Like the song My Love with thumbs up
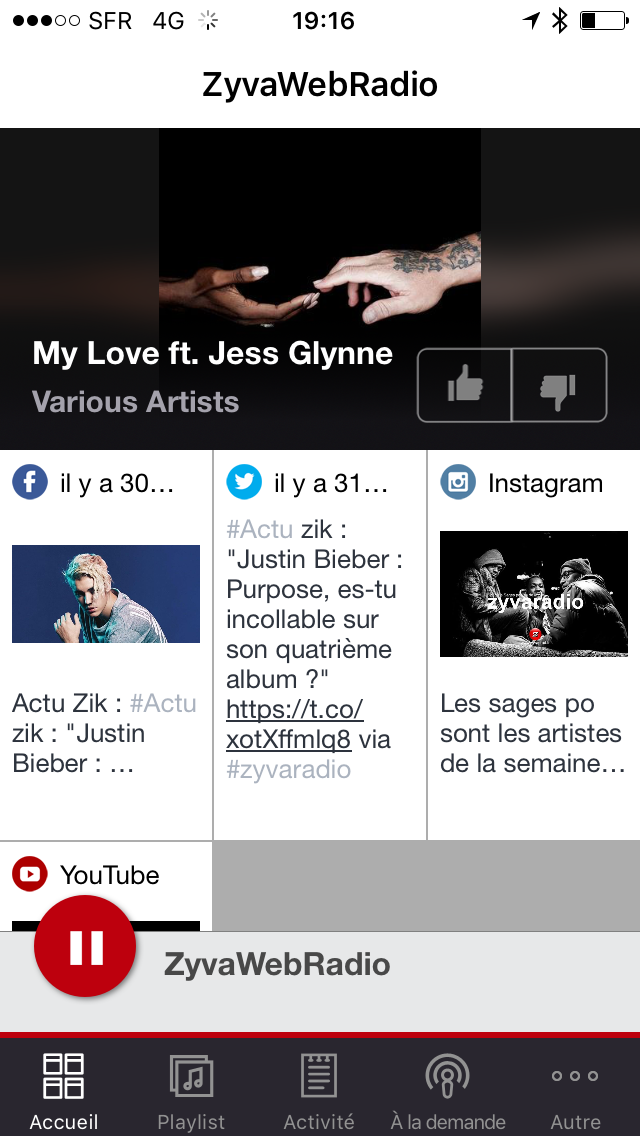This screenshot has width=640, height=1136. coord(465,385)
